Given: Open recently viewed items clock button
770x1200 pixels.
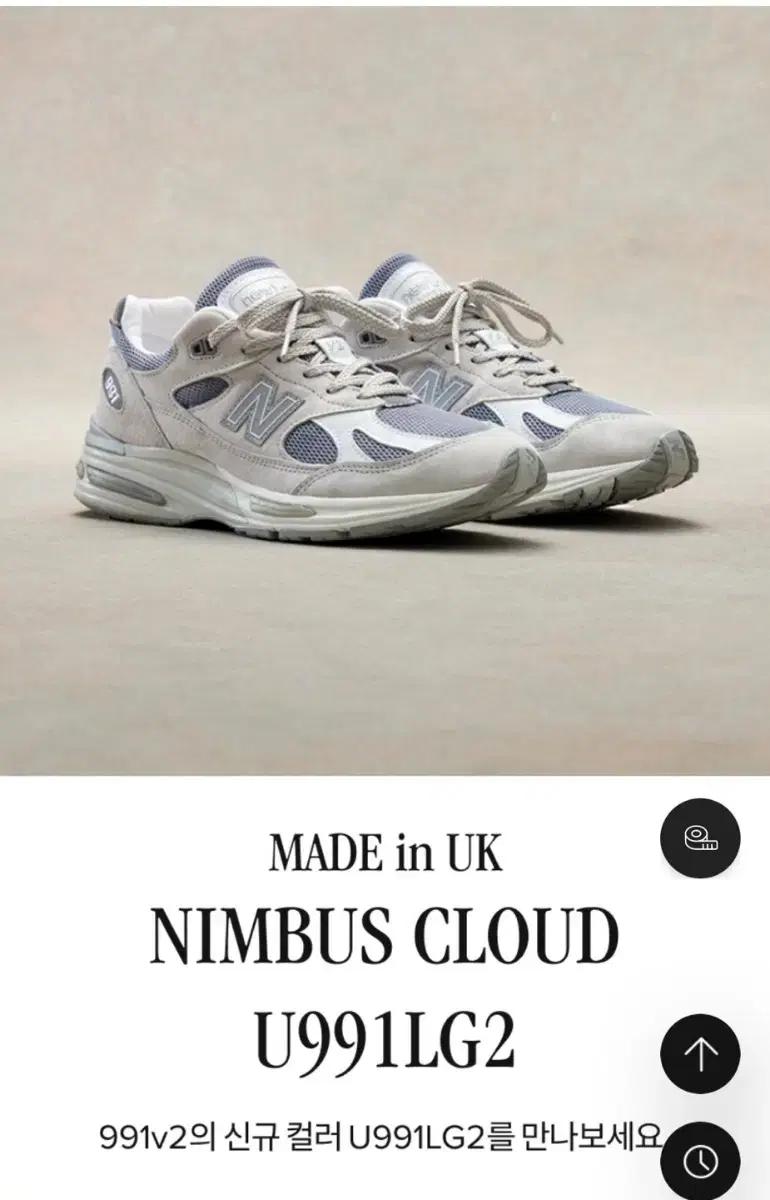Looking at the screenshot, I should point(700,1160).
